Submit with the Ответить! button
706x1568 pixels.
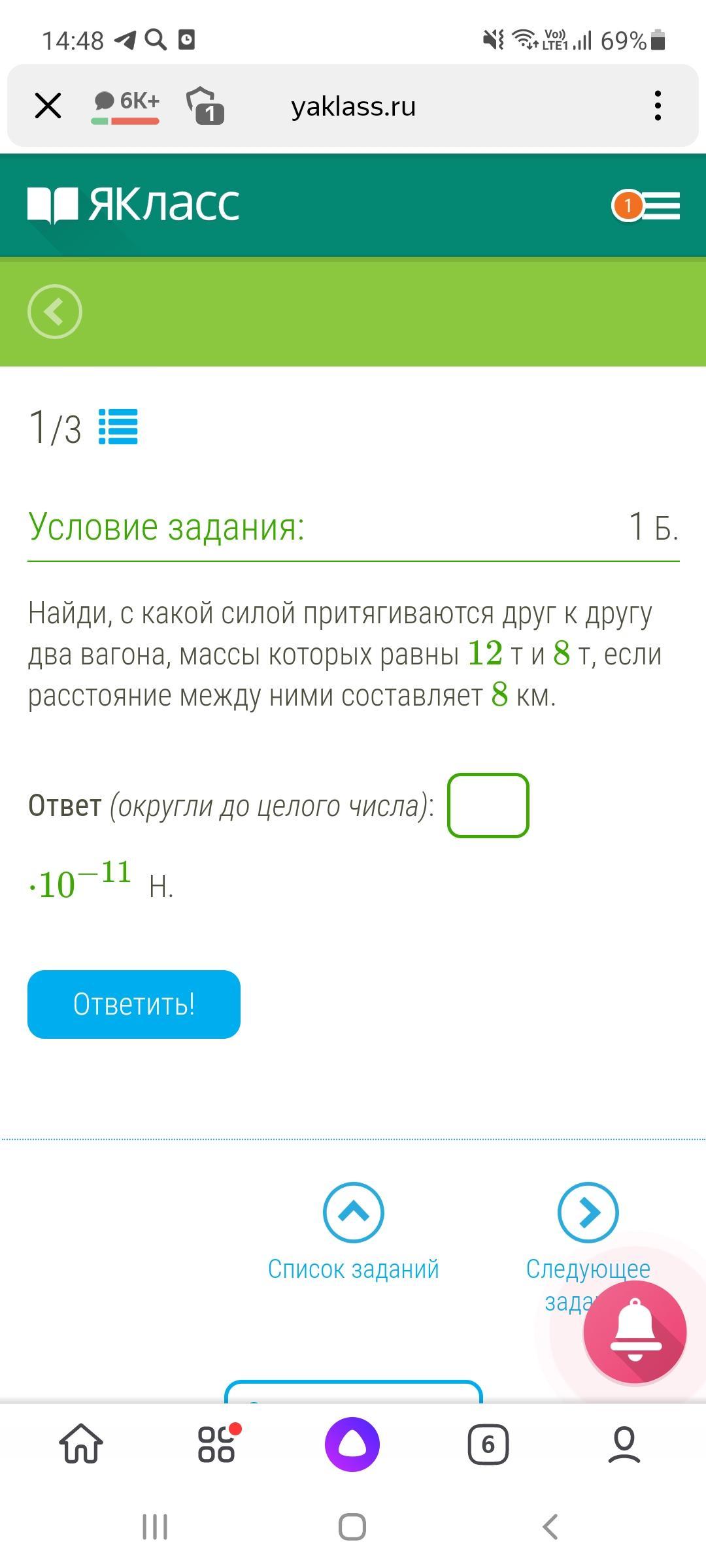(x=134, y=1004)
